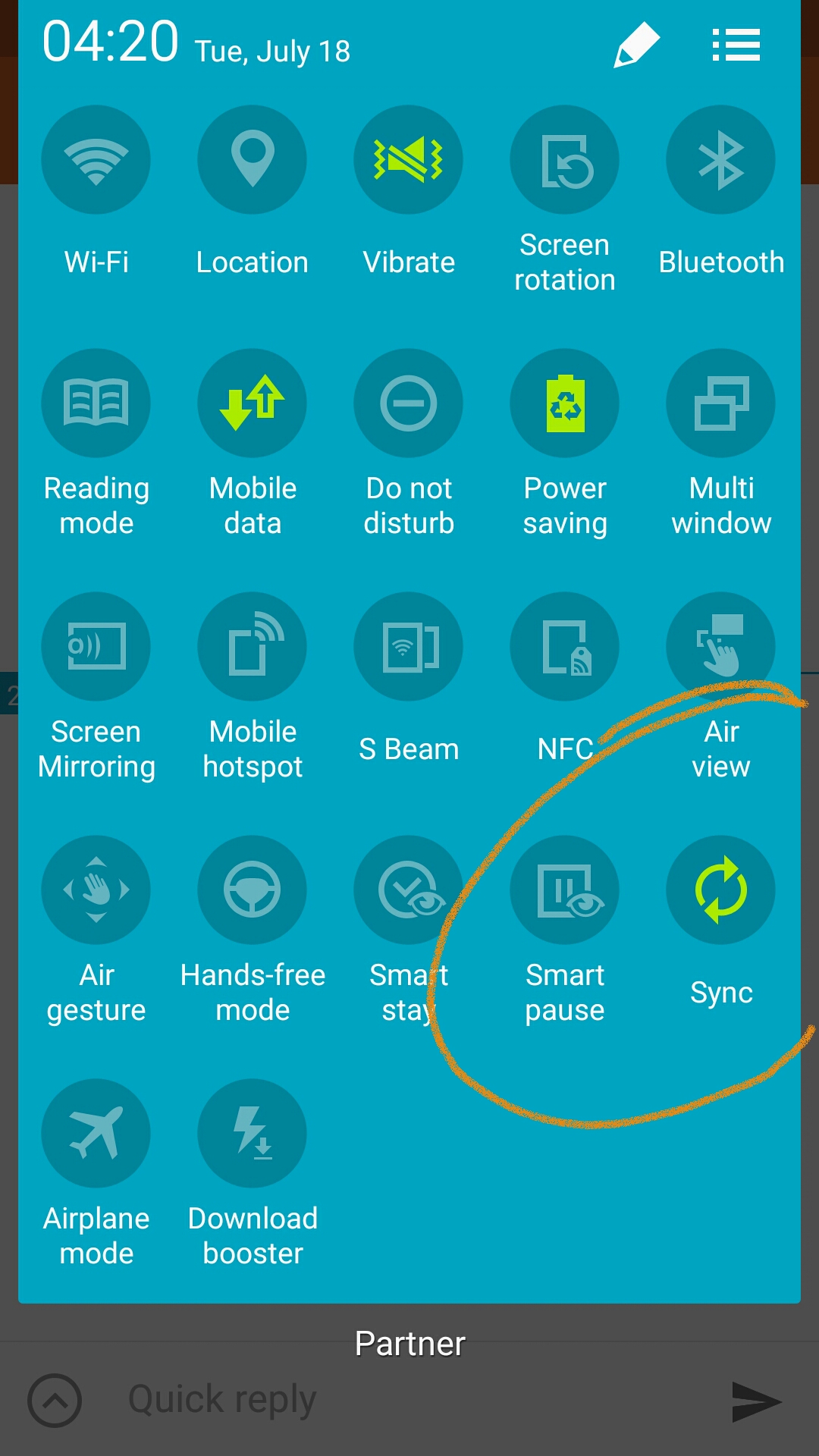
Task: Toggle S Beam on
Action: click(409, 647)
